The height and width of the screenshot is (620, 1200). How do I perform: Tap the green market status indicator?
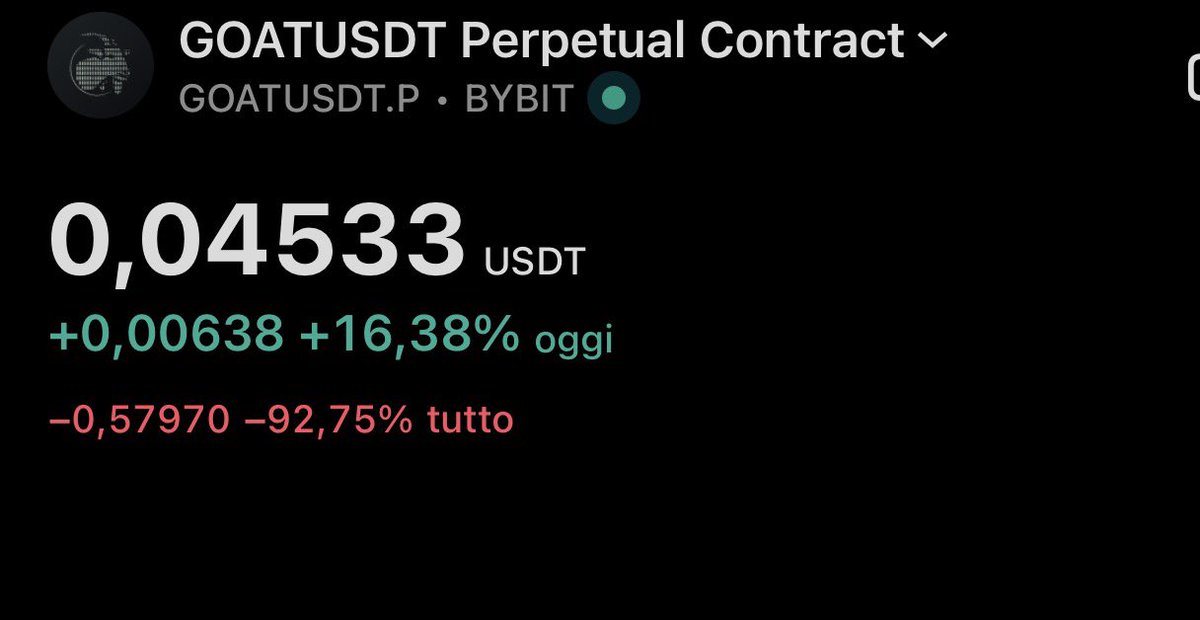613,98
